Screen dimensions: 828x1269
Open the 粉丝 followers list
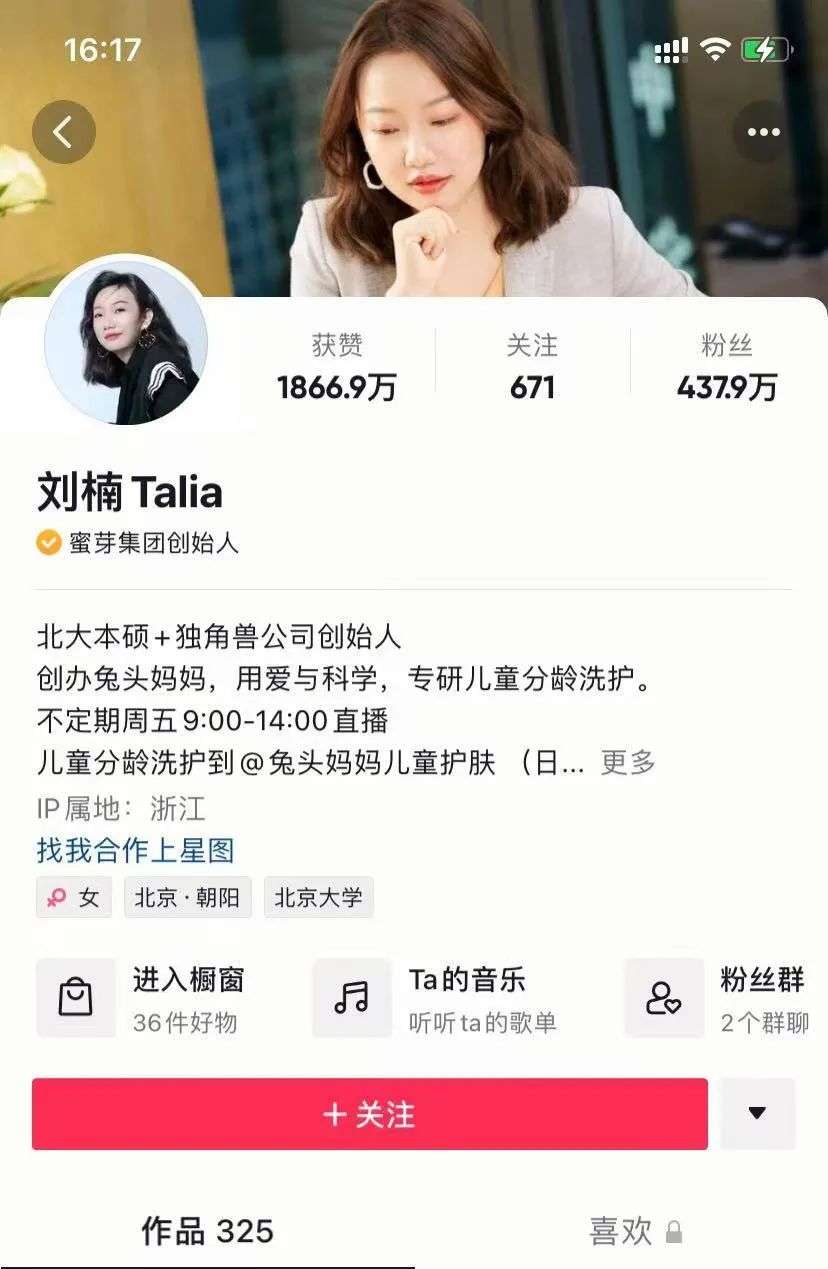727,367
